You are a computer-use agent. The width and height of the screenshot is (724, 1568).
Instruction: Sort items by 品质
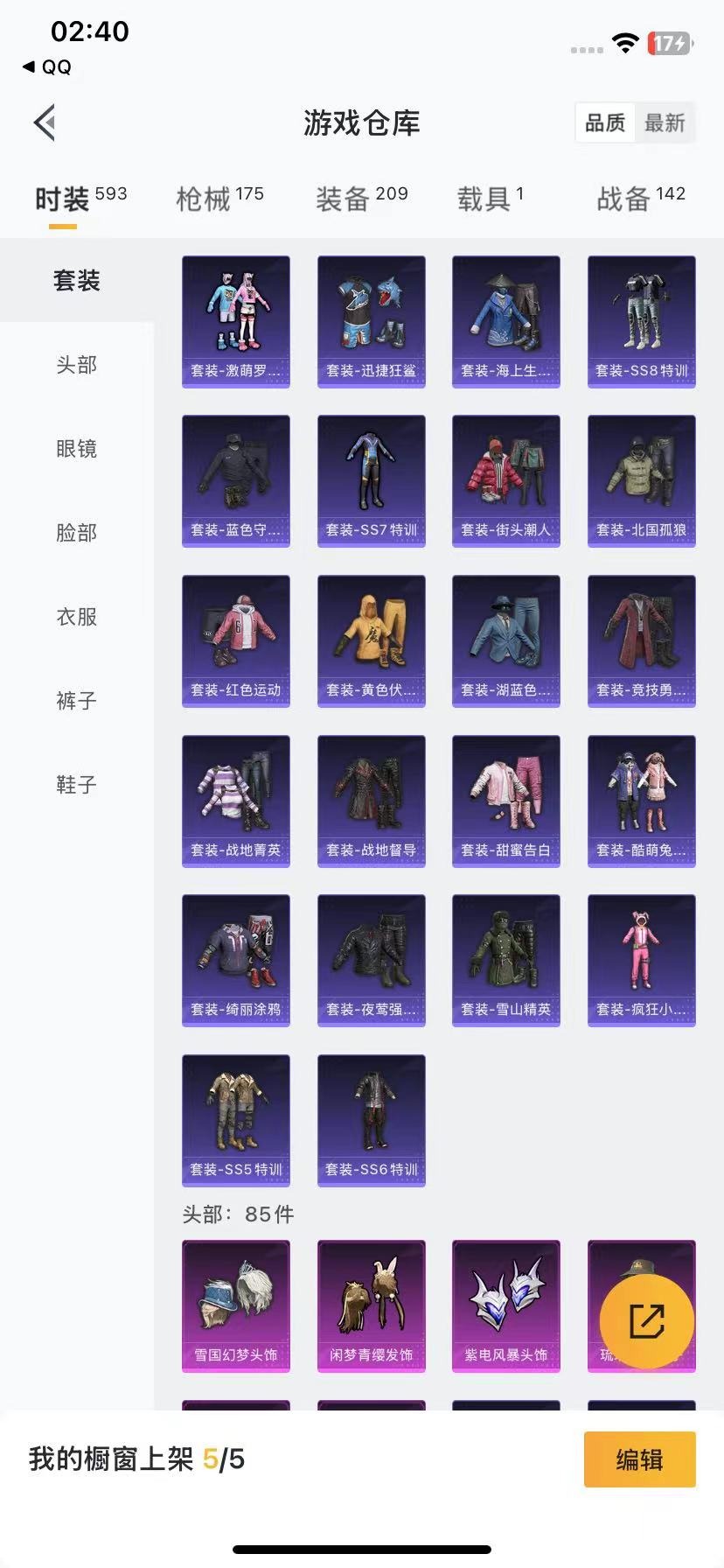pos(605,122)
